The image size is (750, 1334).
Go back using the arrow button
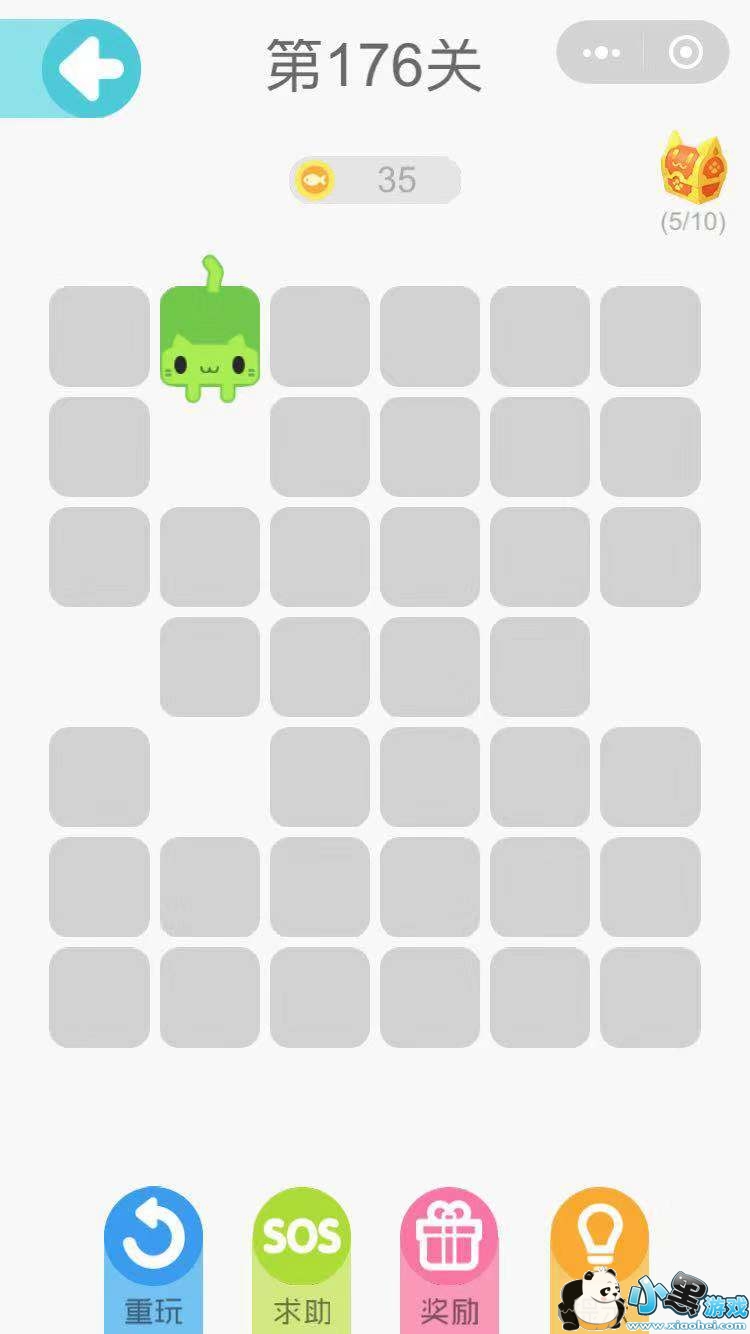[x=91, y=68]
